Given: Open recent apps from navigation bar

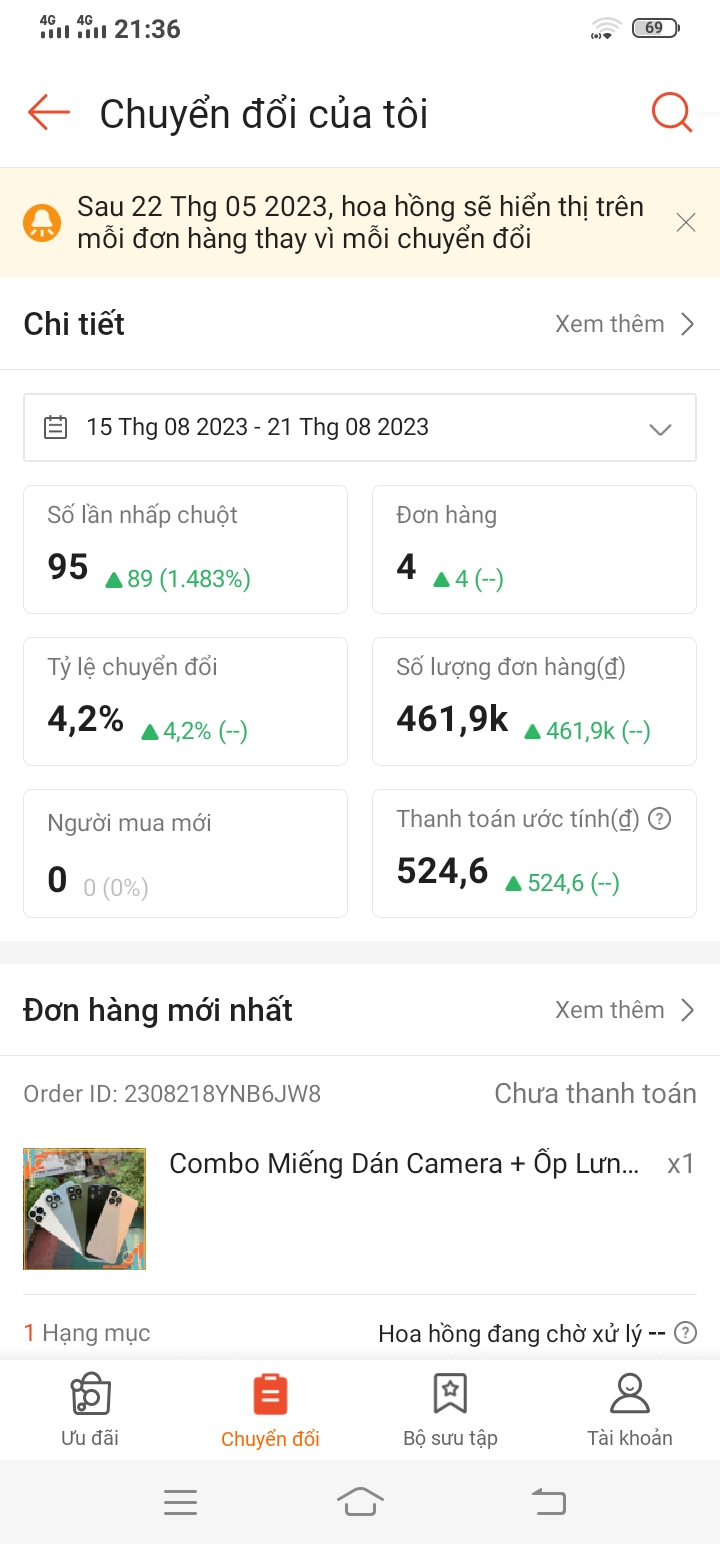Looking at the screenshot, I should pos(180,1502).
